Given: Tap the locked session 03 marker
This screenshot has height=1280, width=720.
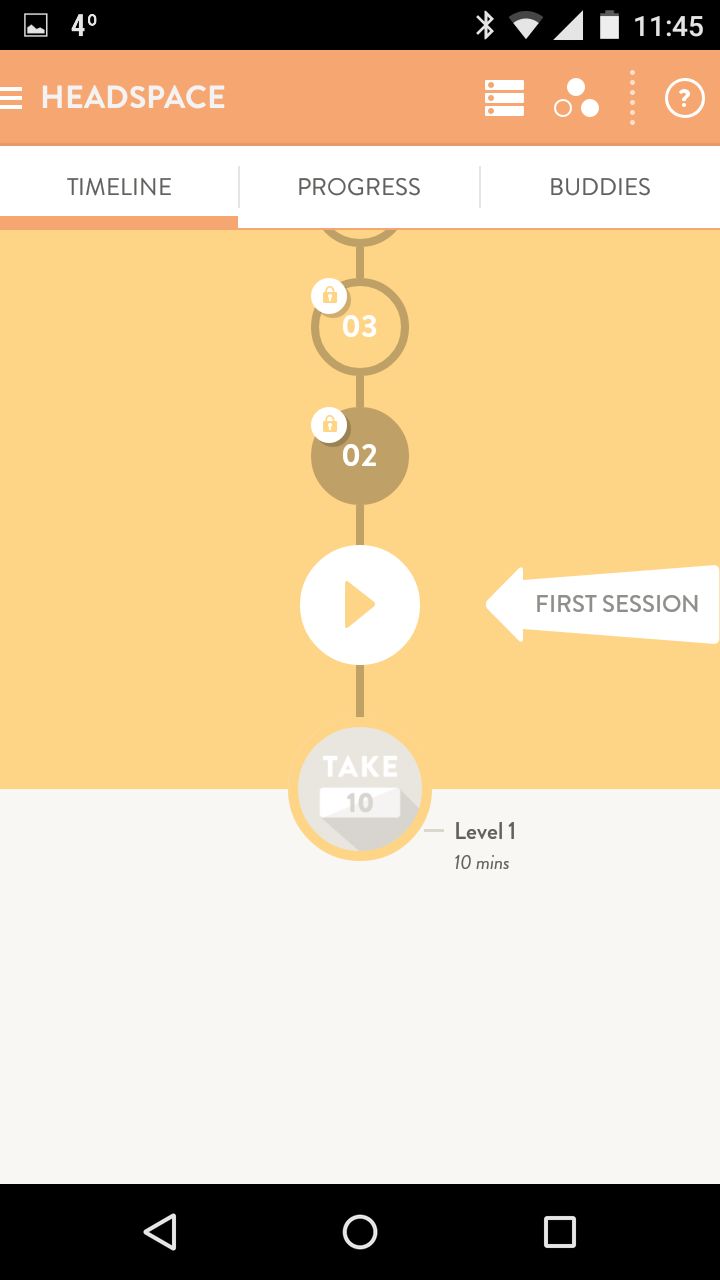Looking at the screenshot, I should [360, 327].
